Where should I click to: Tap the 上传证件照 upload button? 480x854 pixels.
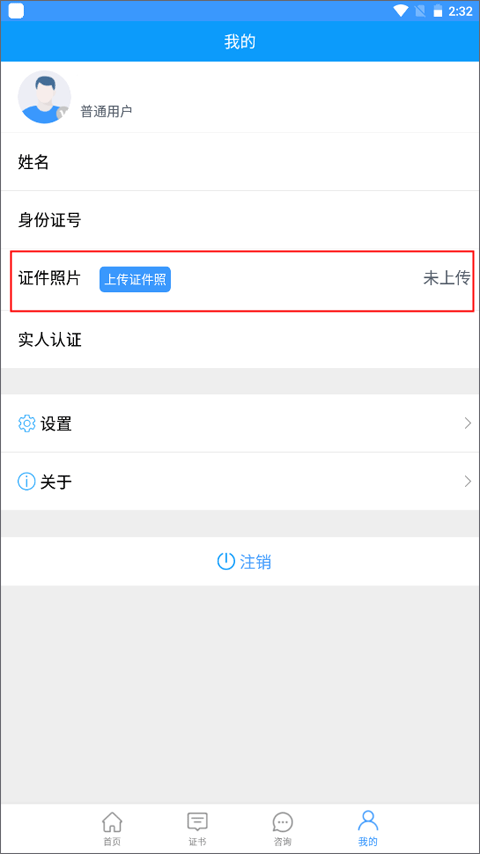point(135,280)
